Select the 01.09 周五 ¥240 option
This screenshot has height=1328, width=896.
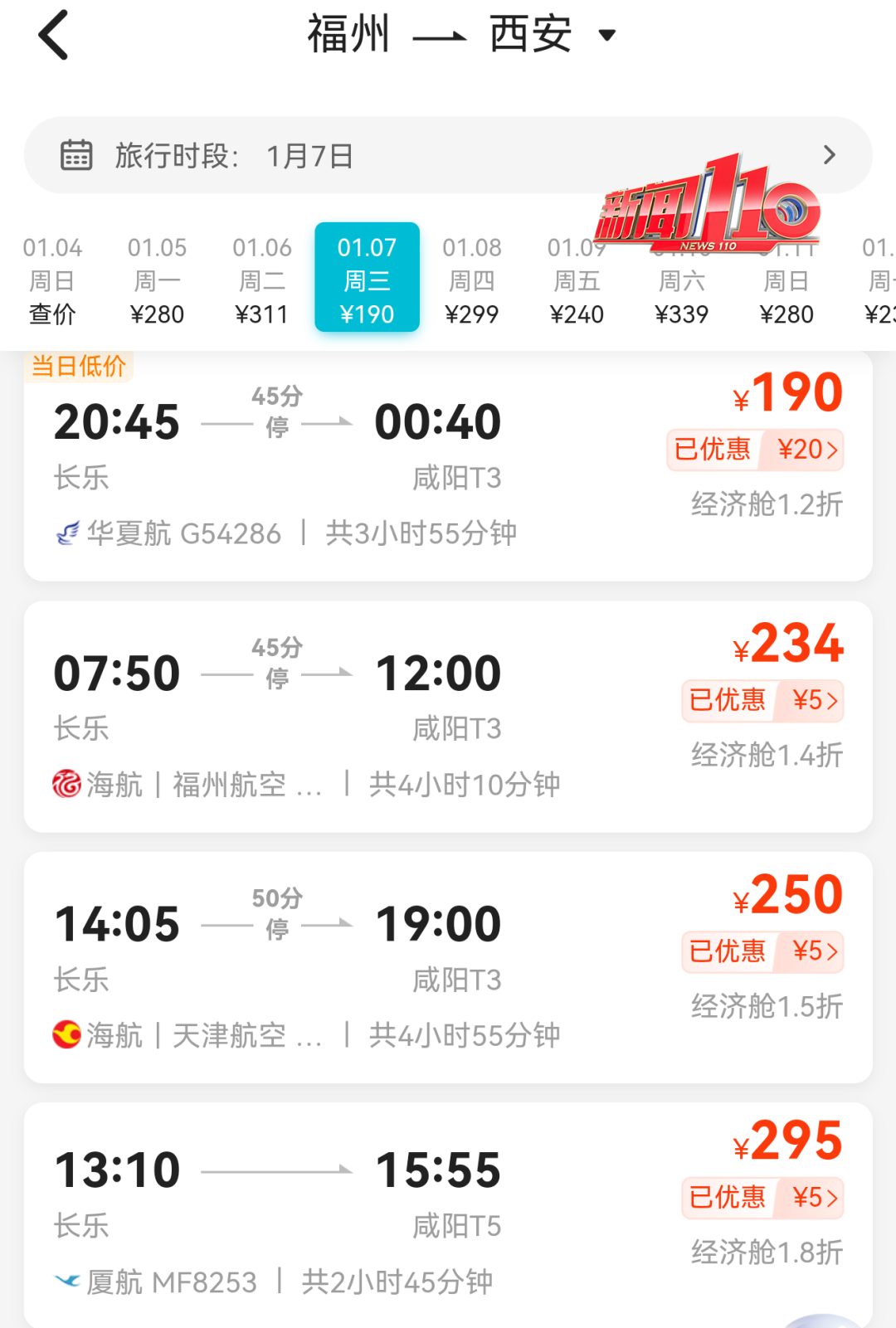577,278
